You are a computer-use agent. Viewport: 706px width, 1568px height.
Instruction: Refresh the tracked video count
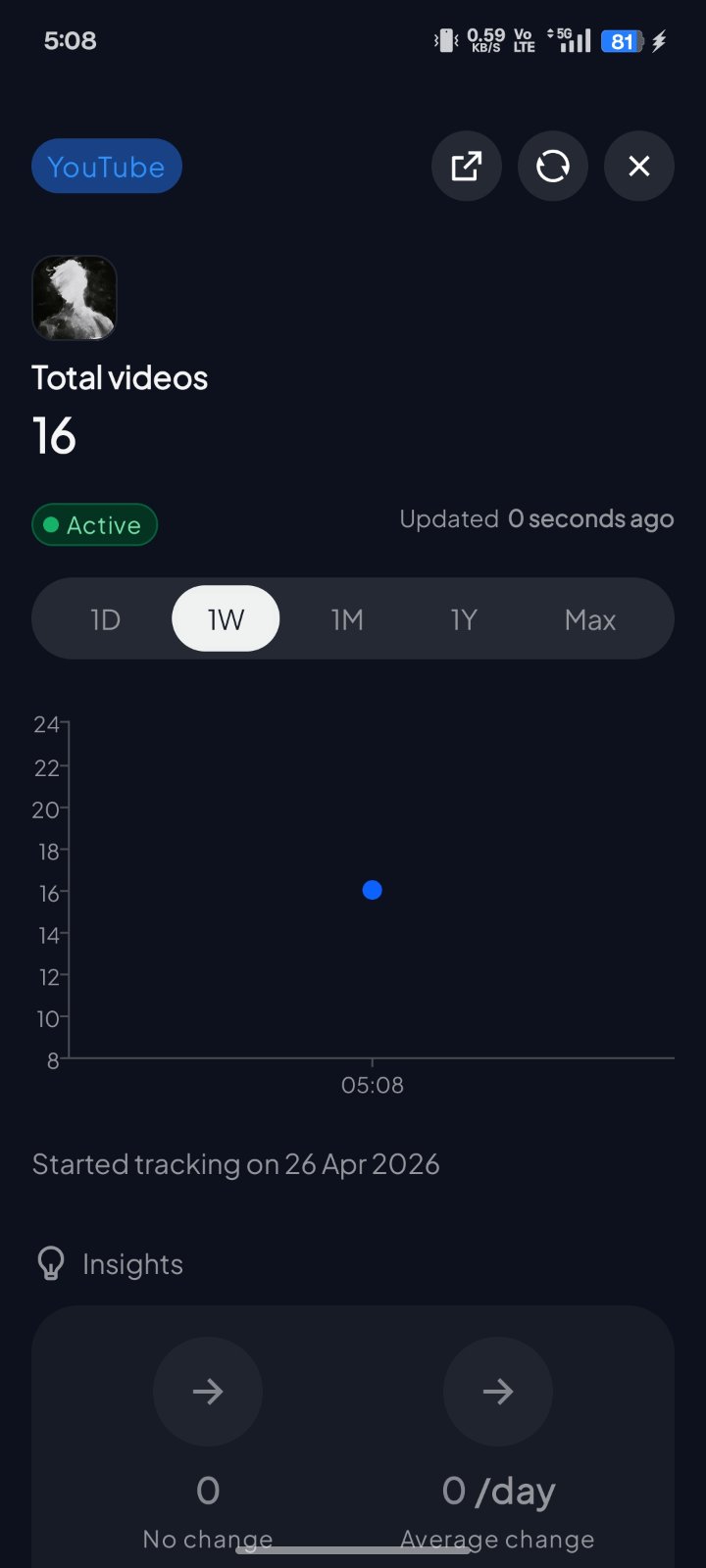point(553,166)
